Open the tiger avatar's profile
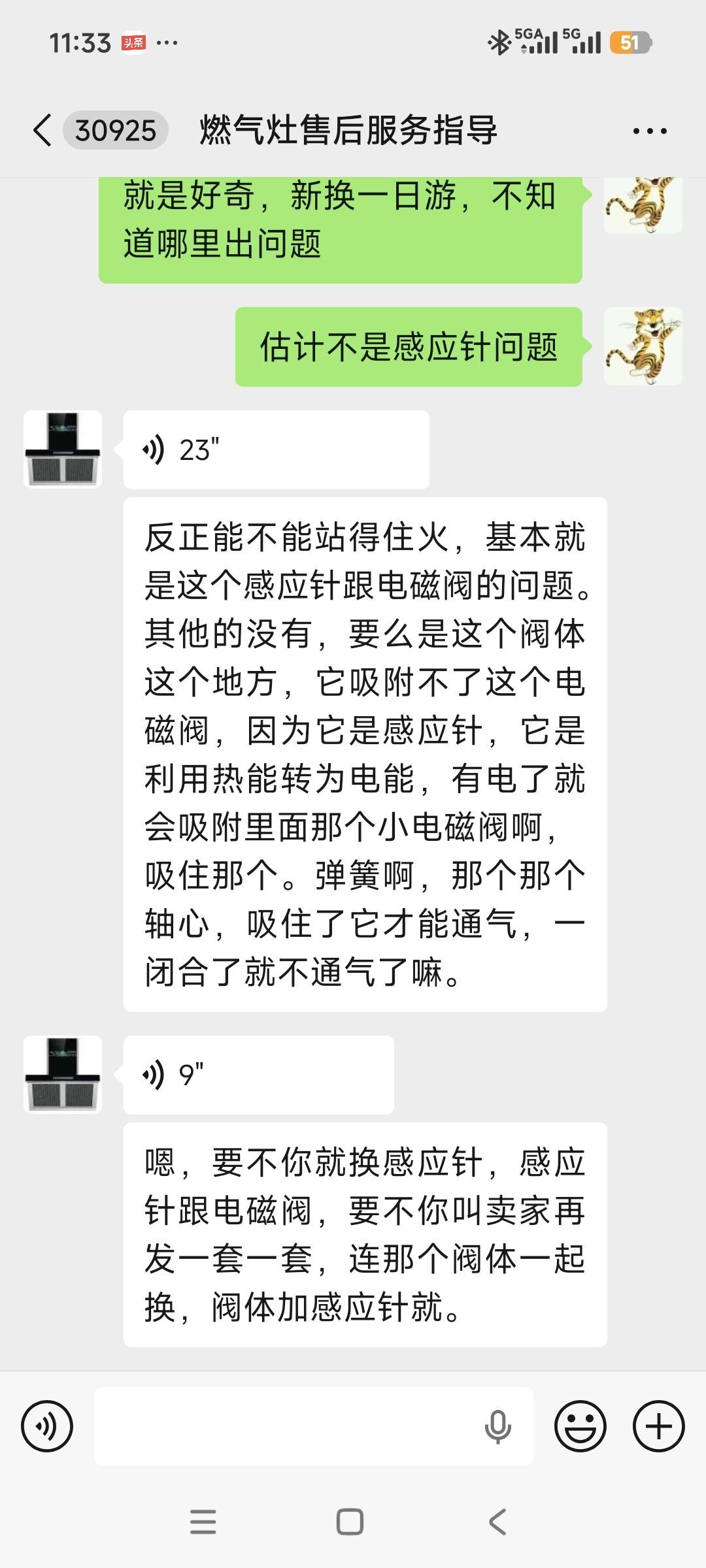 pos(643,346)
